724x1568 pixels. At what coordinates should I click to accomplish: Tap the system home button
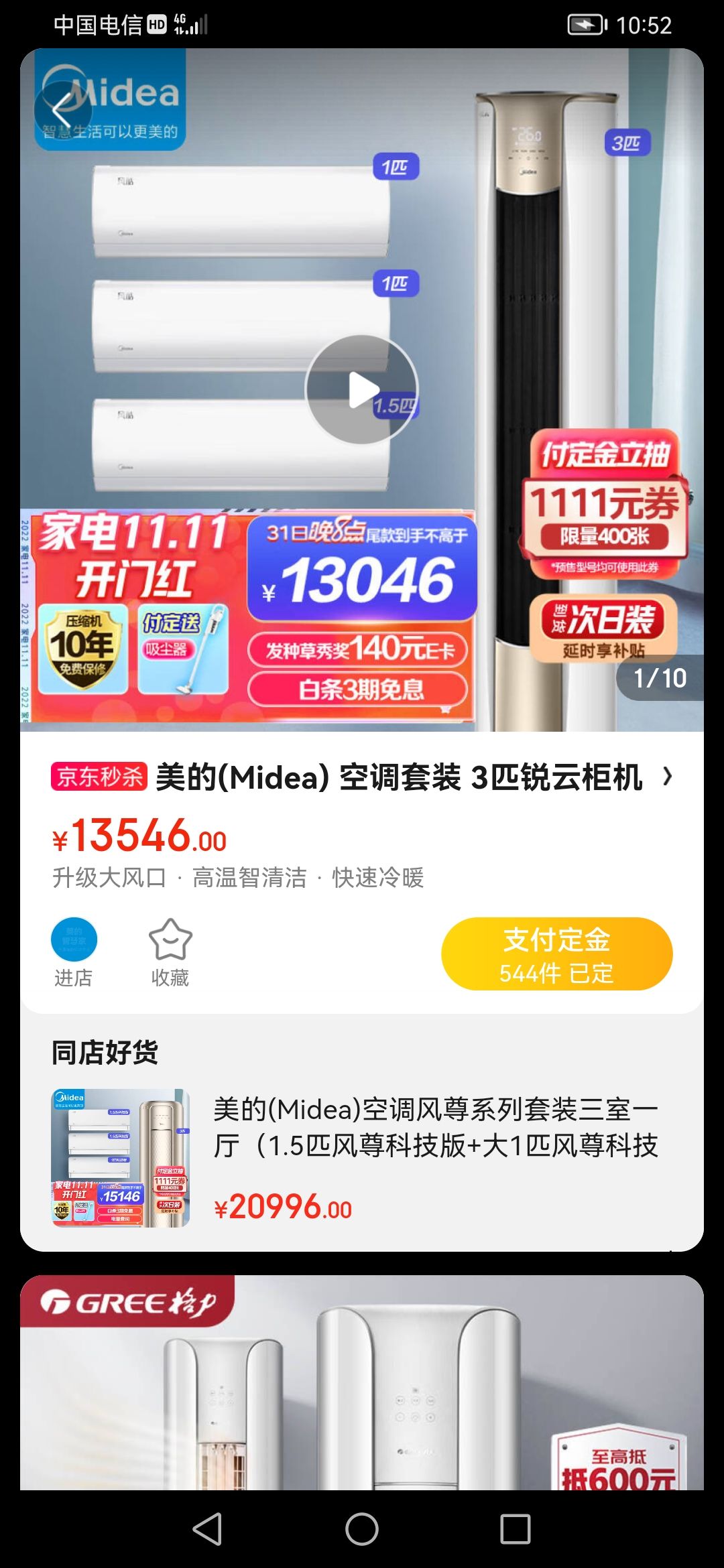pyautogui.click(x=362, y=1529)
